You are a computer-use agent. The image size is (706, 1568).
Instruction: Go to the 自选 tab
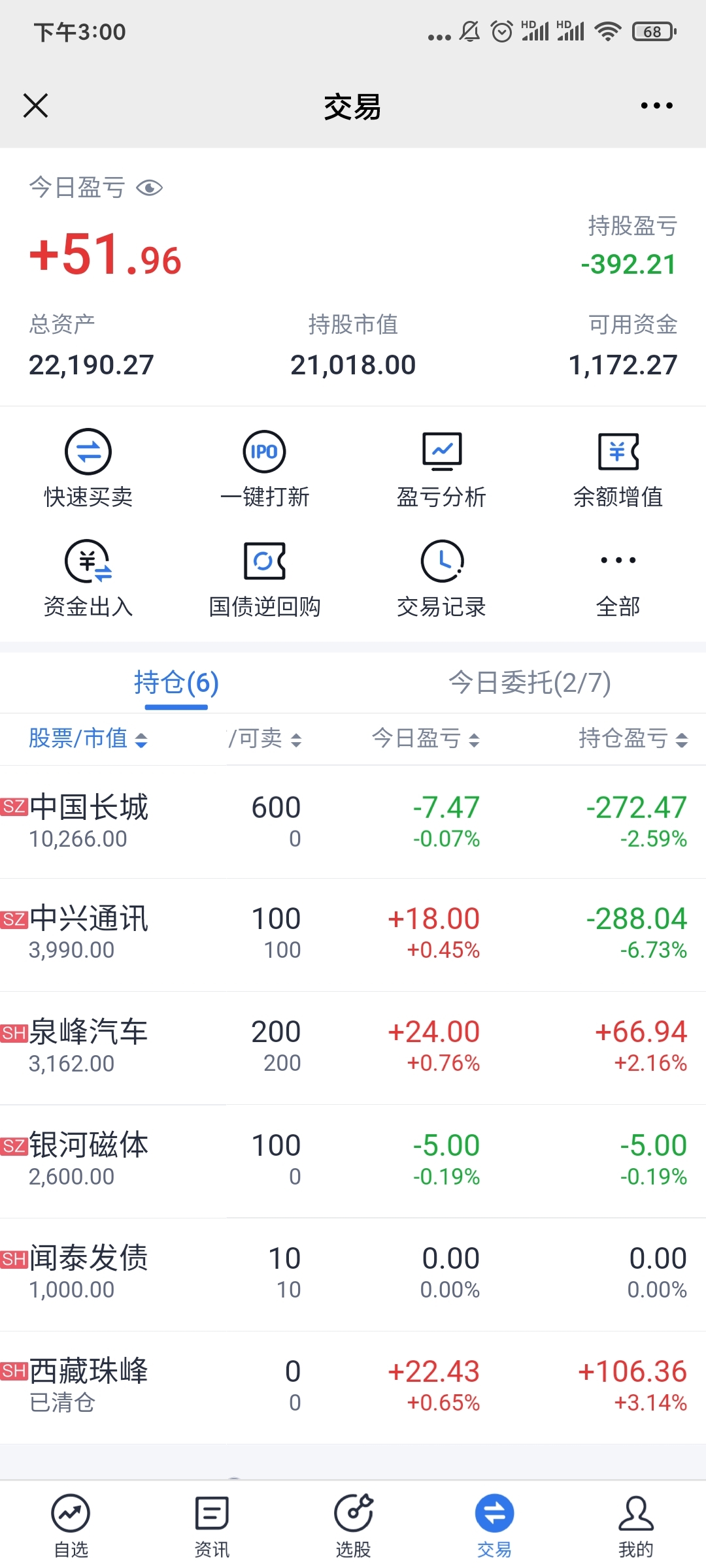(71, 1526)
